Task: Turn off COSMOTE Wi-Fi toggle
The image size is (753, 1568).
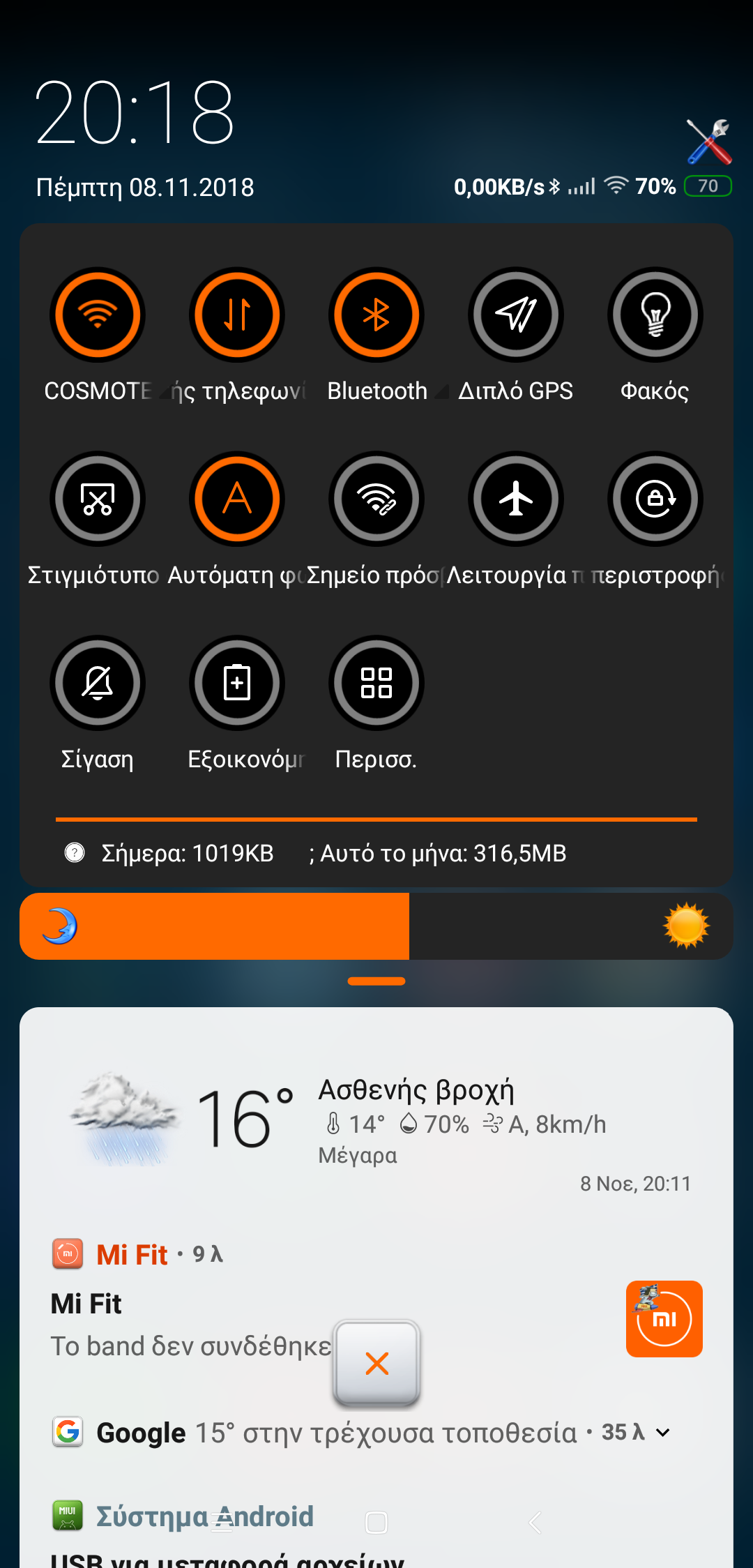Action: [98, 315]
